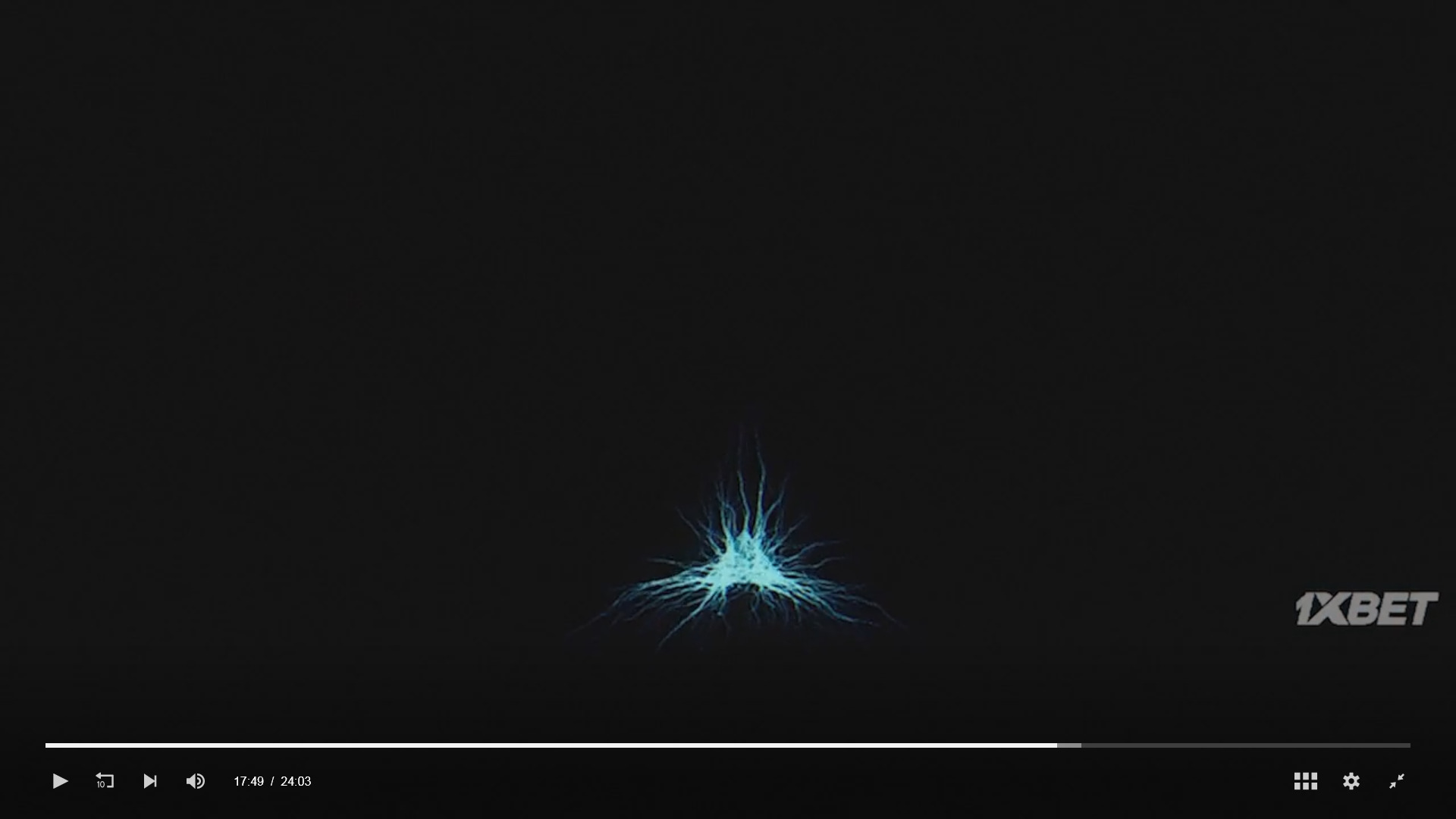Open the episodes grid menu
The height and width of the screenshot is (819, 1456).
tap(1305, 781)
